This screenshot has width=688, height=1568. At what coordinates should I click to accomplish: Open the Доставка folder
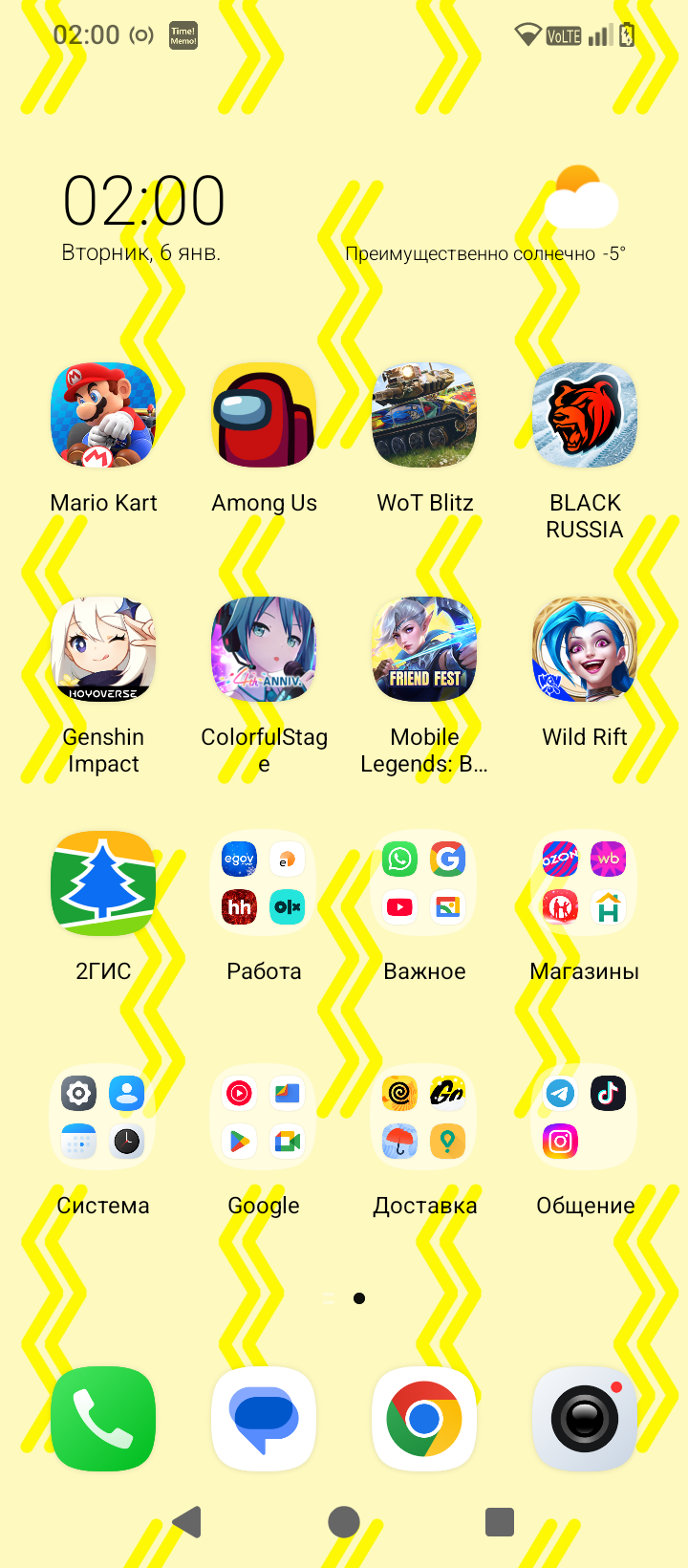click(x=424, y=1117)
